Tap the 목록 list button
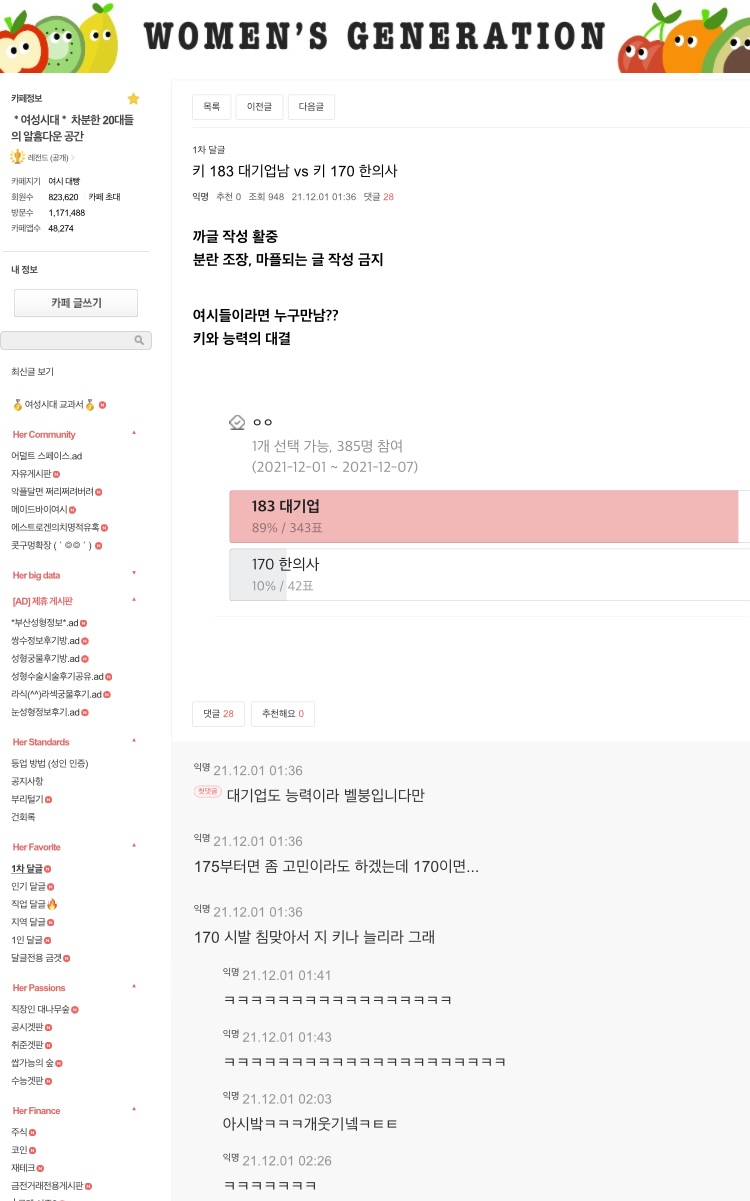Screen dimensions: 750x1201 point(211,107)
